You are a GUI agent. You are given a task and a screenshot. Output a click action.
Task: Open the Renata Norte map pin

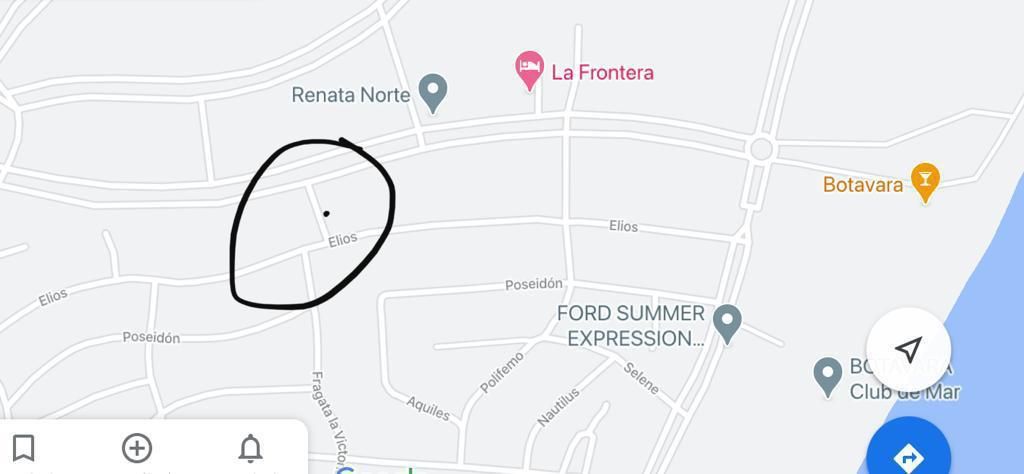click(x=432, y=92)
